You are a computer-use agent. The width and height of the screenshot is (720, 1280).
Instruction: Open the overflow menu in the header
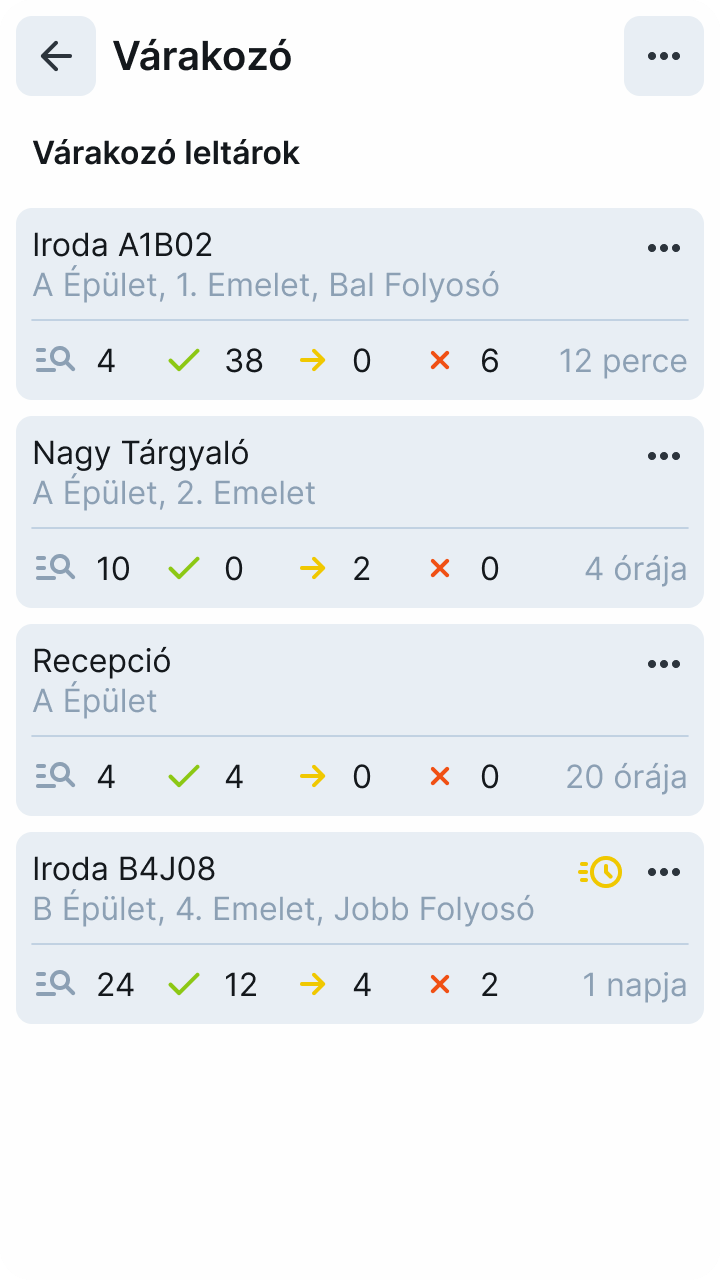coord(664,56)
